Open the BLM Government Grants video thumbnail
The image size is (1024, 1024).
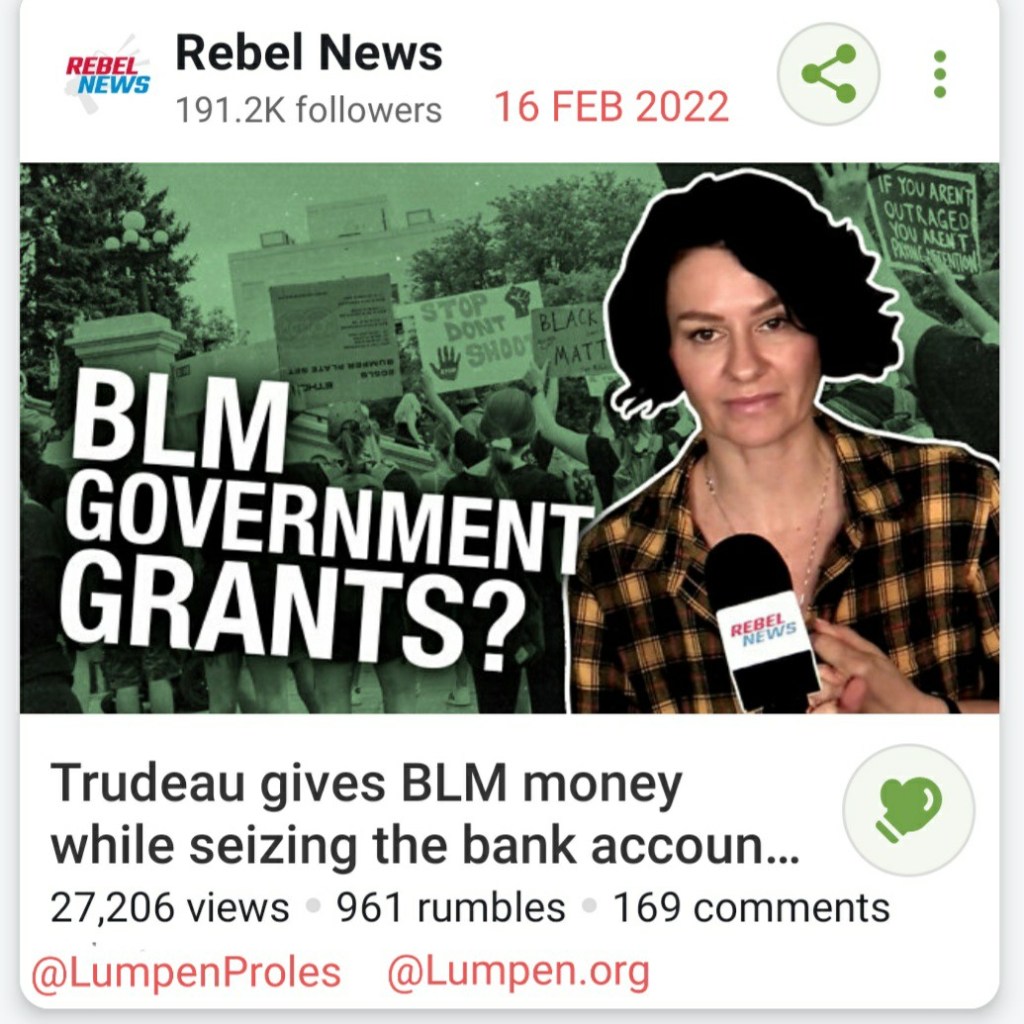(509, 438)
